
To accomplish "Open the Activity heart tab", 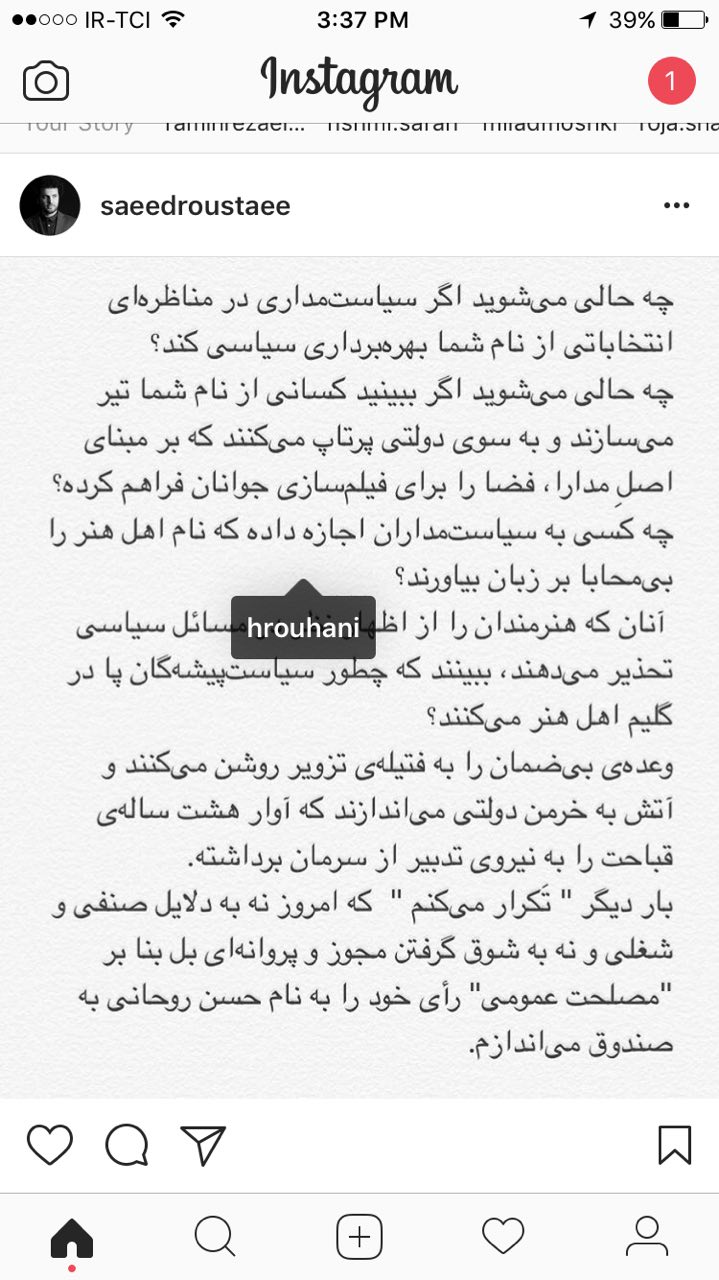I will click(x=503, y=1237).
